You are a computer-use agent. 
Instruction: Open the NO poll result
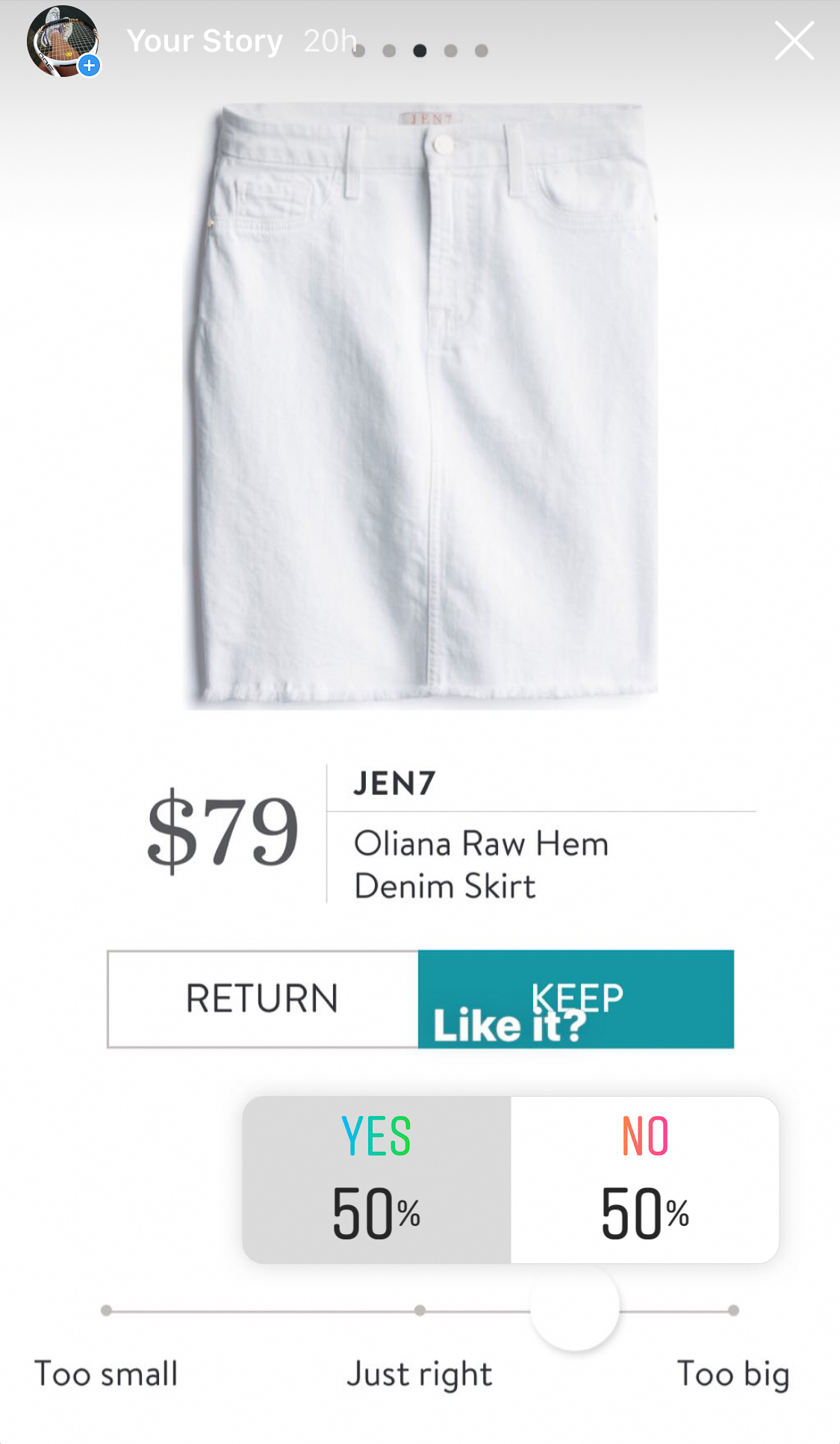(x=644, y=1179)
